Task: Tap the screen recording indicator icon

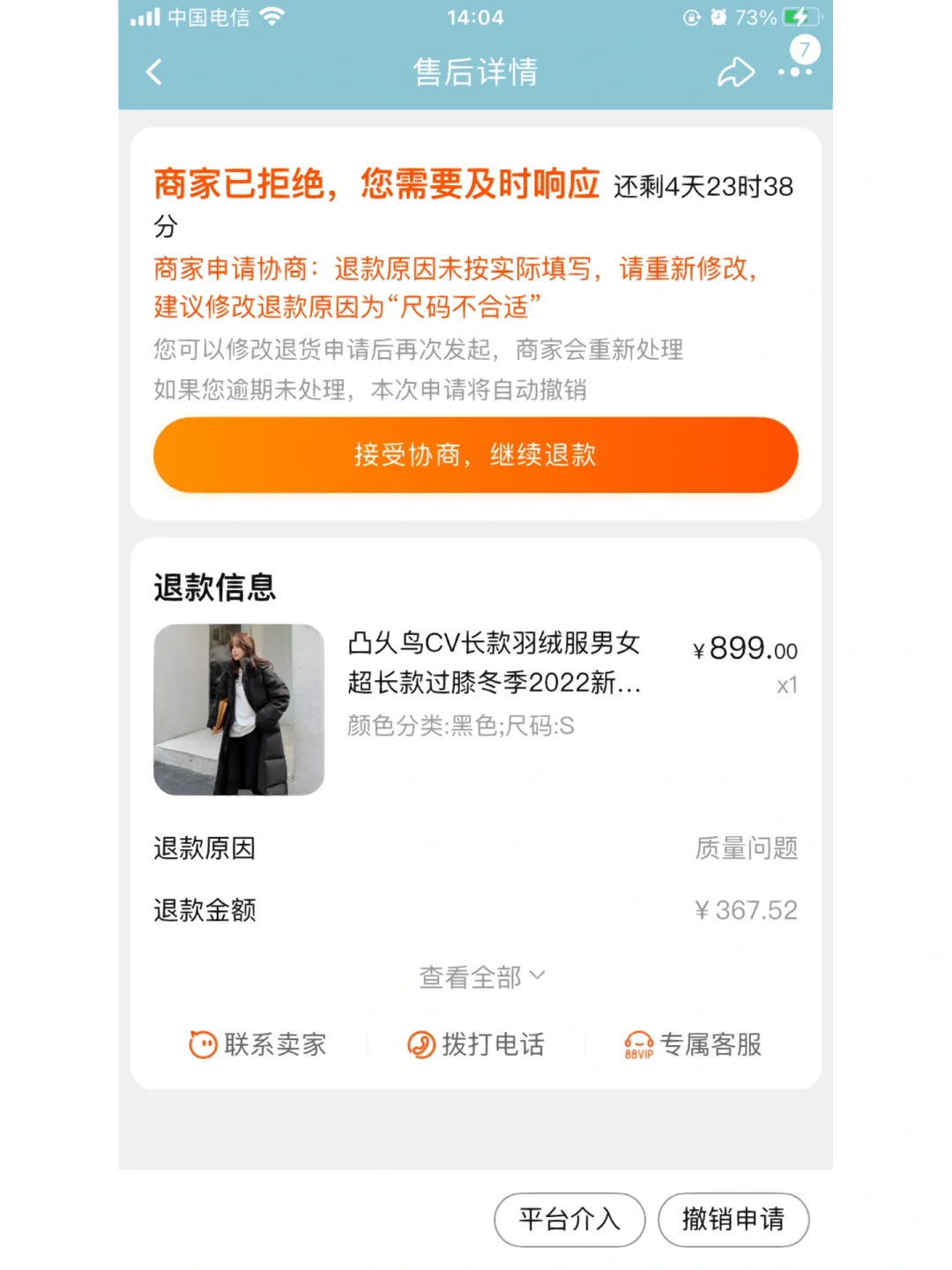Action: click(x=691, y=15)
